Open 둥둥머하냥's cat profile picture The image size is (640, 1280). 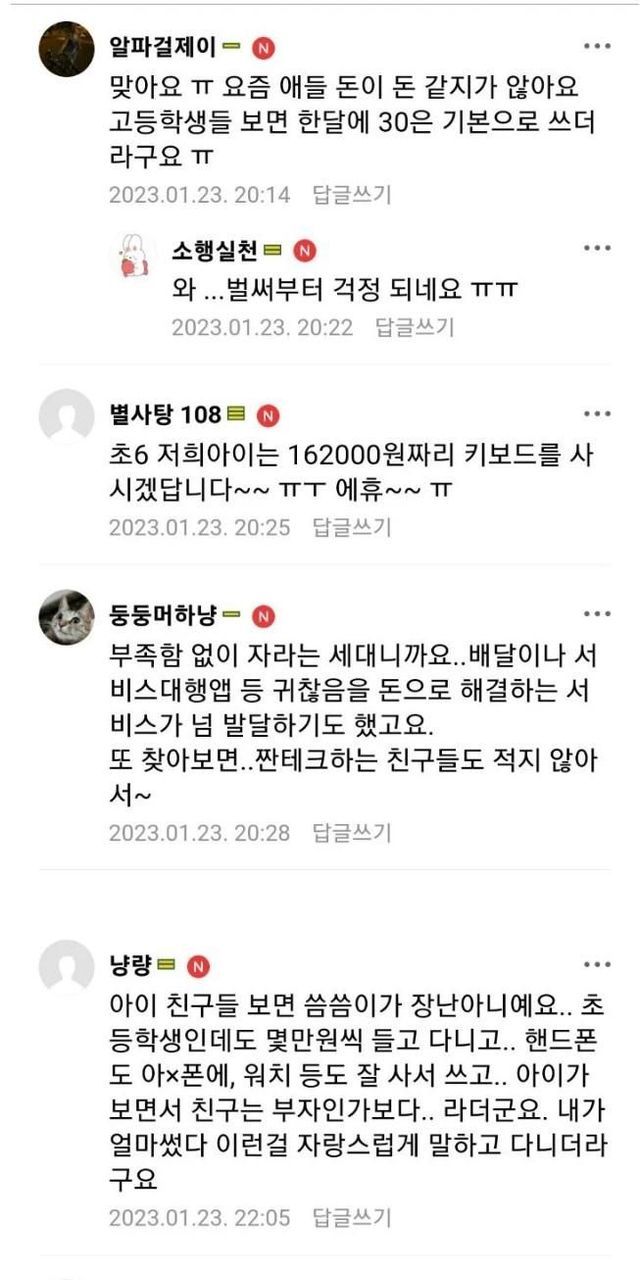(x=67, y=616)
